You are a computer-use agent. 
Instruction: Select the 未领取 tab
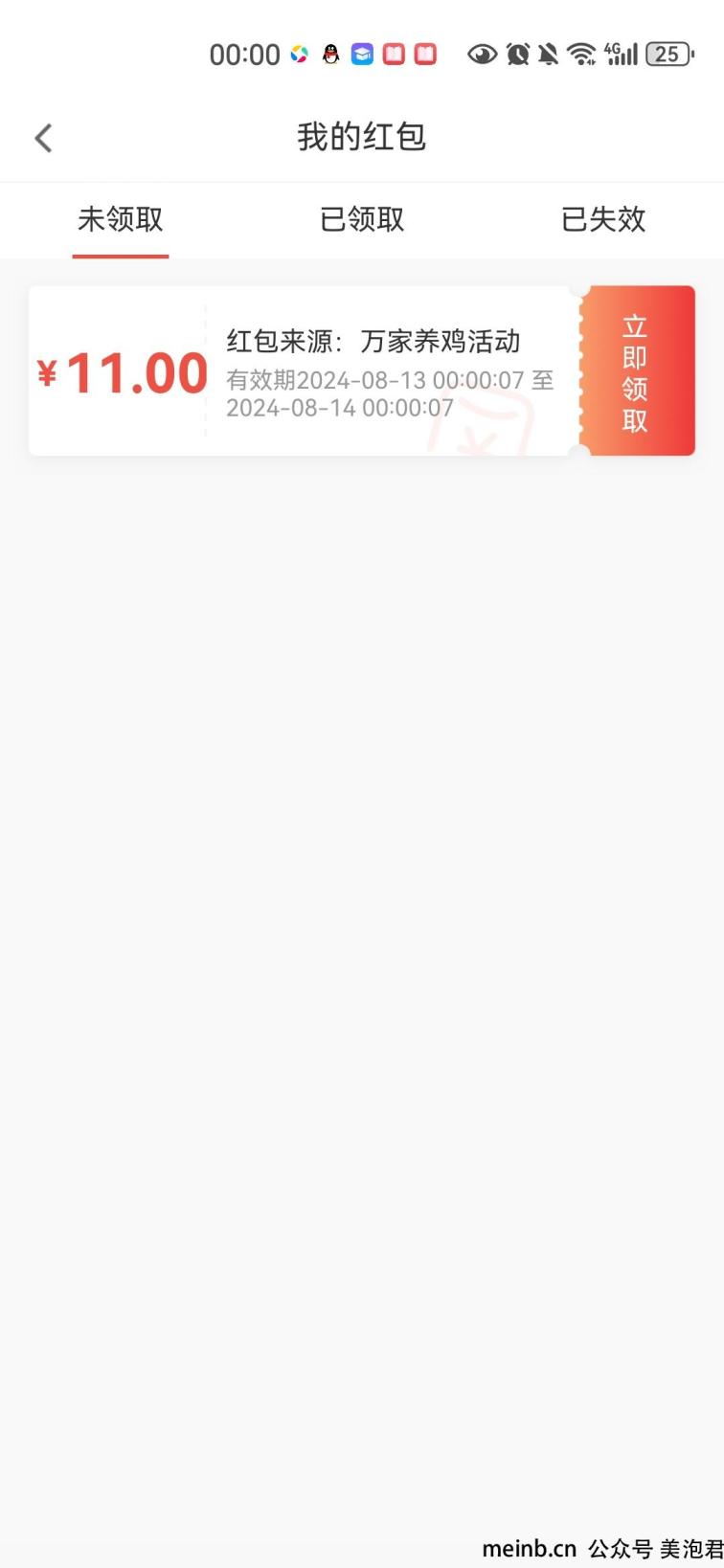(x=121, y=219)
